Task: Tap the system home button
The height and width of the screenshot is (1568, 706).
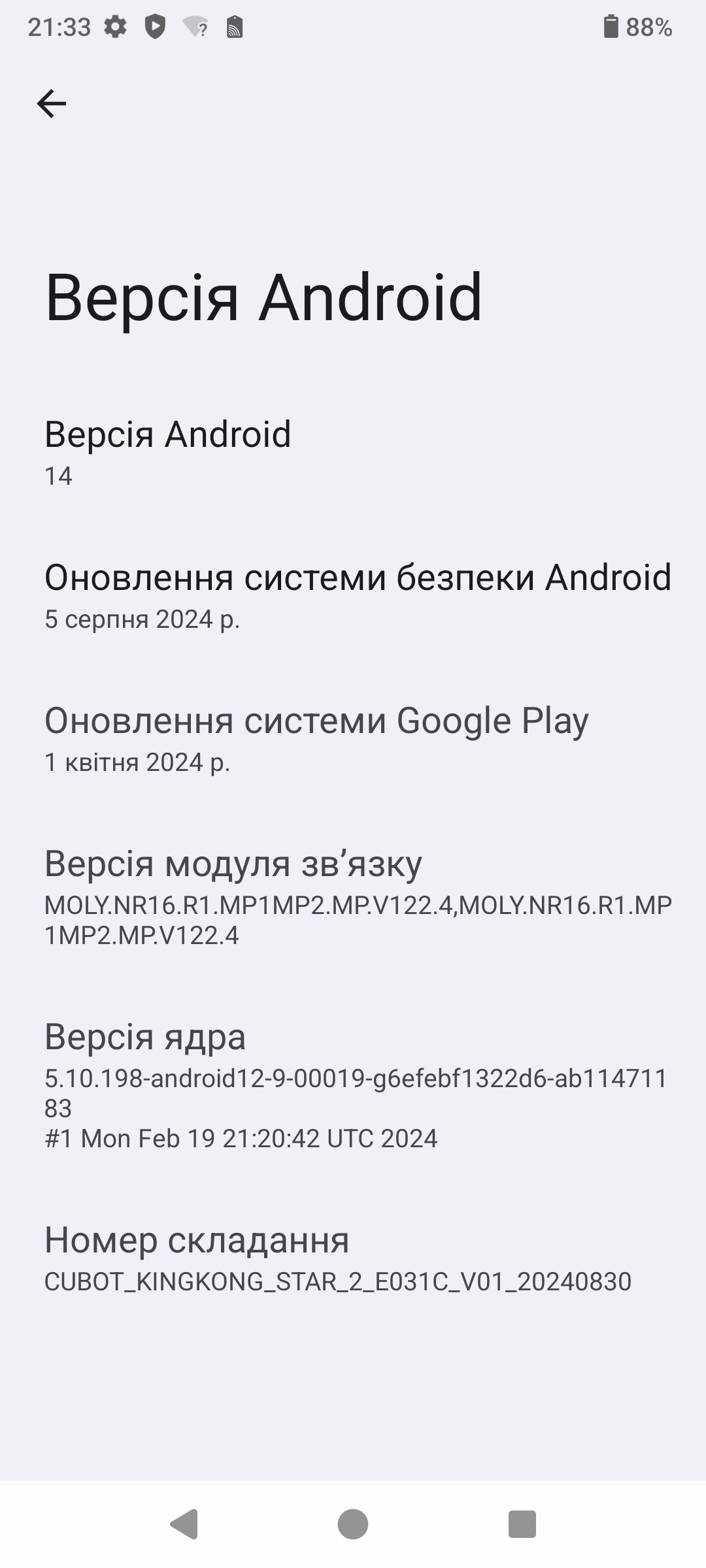Action: pyautogui.click(x=353, y=1524)
